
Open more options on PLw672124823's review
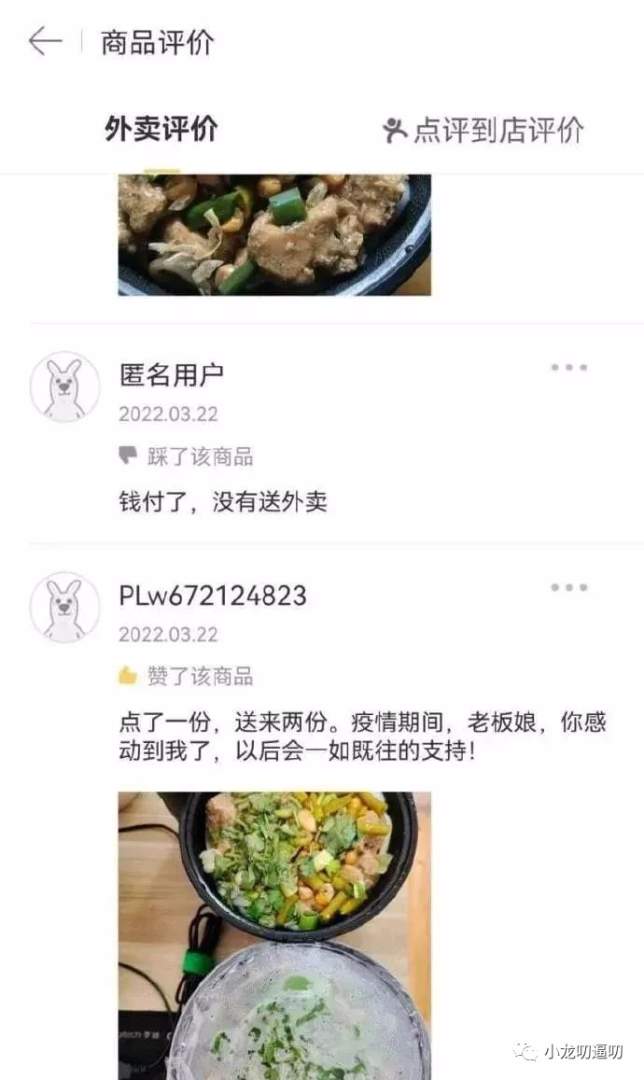click(569, 588)
